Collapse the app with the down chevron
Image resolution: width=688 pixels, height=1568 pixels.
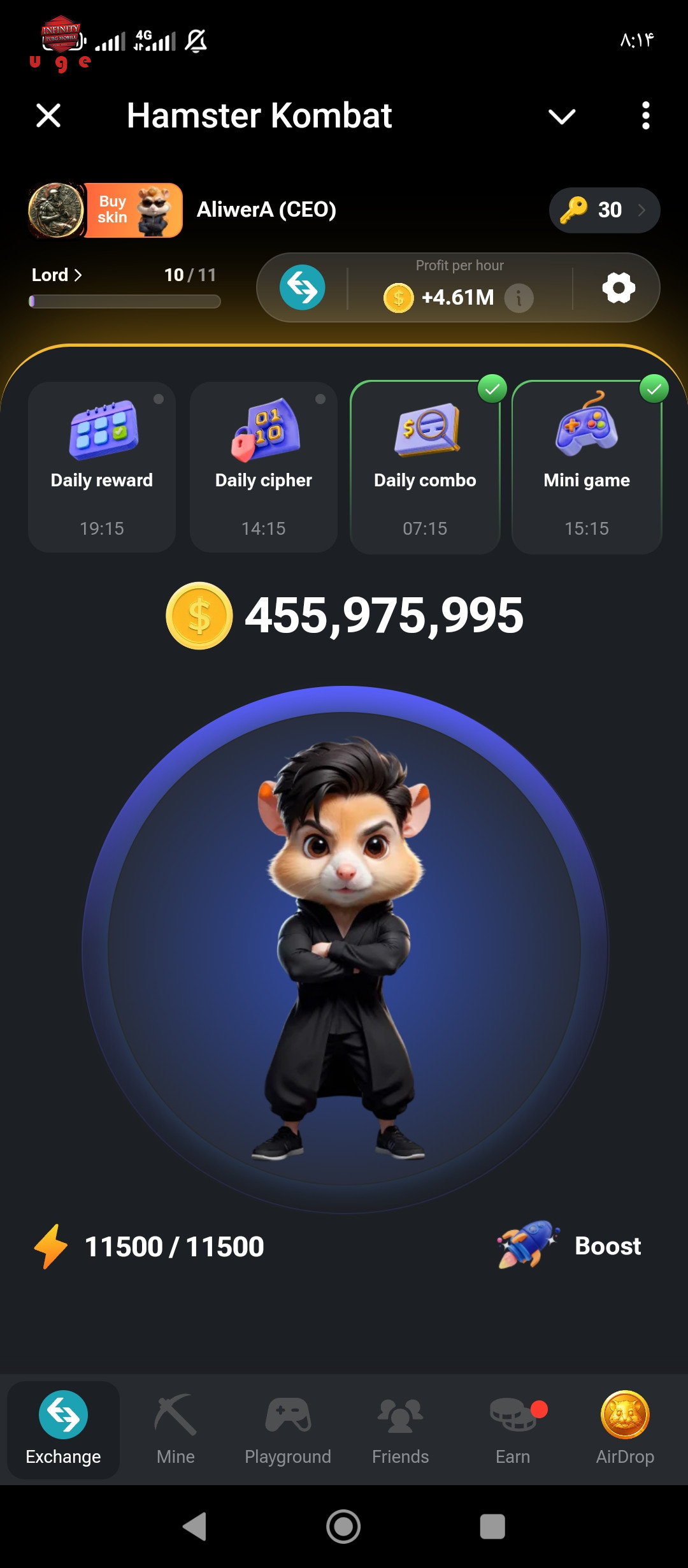pos(562,117)
